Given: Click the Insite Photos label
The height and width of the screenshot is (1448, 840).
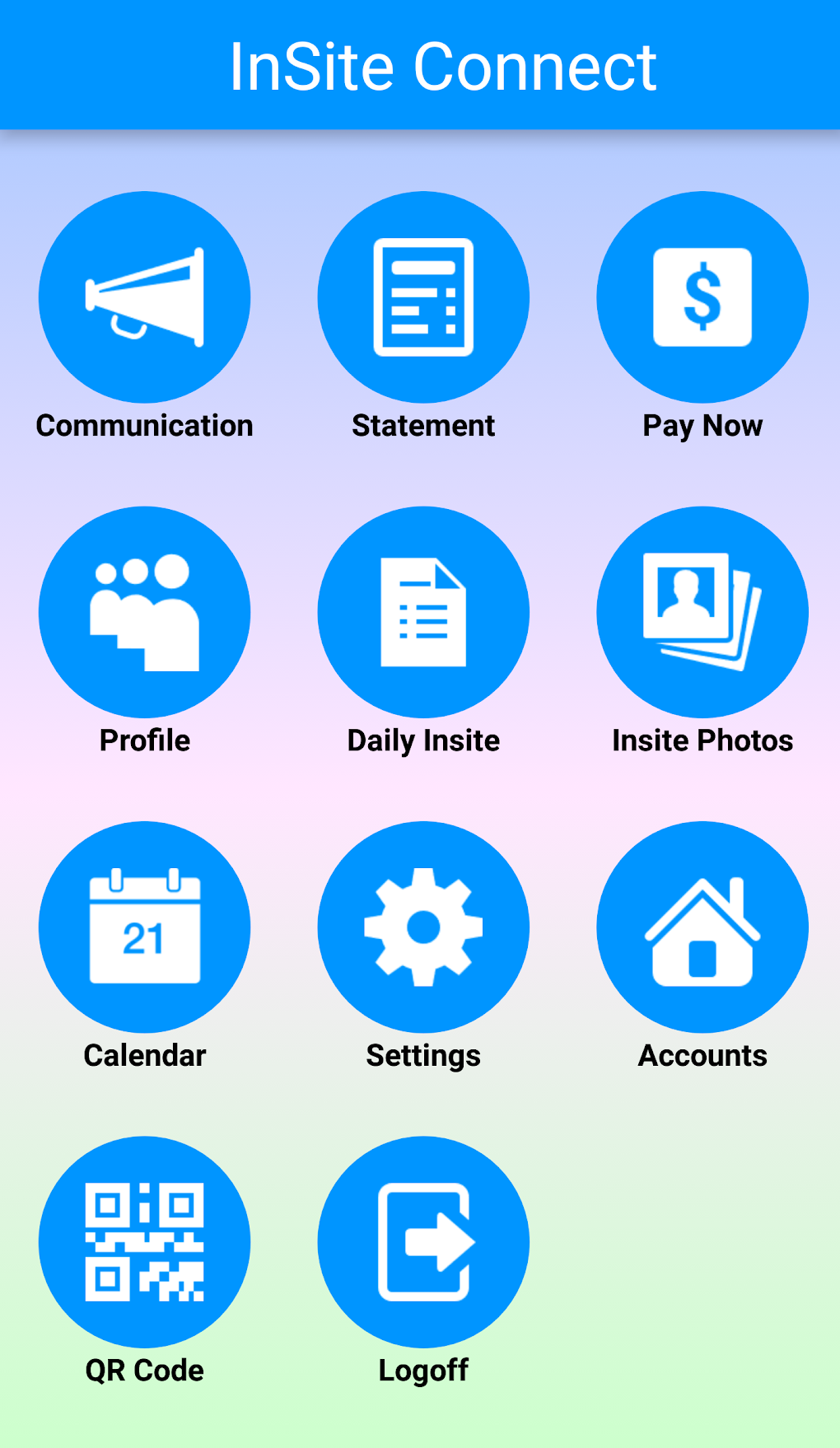Looking at the screenshot, I should tap(701, 740).
